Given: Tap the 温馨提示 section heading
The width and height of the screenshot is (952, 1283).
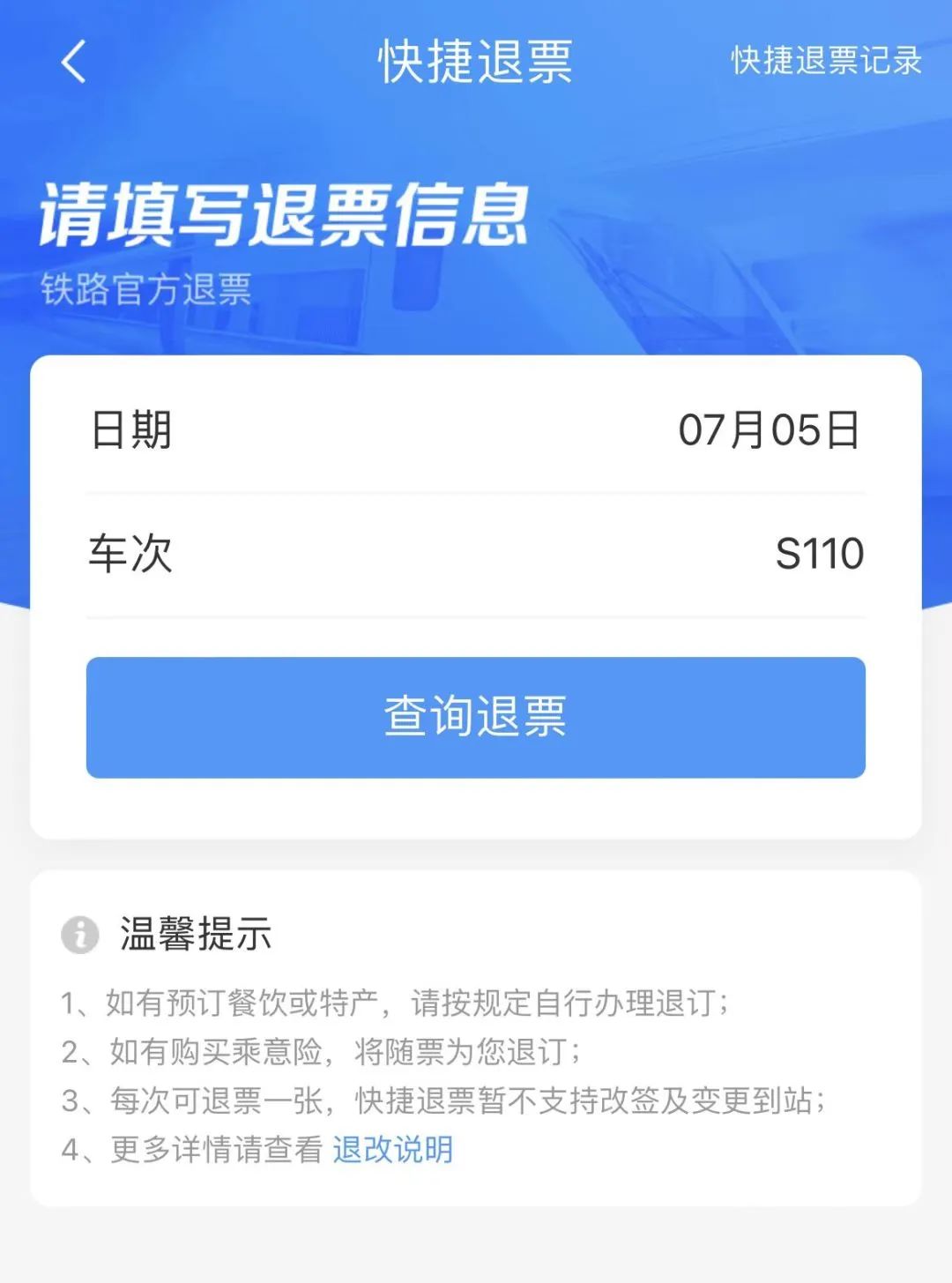Looking at the screenshot, I should [x=196, y=936].
